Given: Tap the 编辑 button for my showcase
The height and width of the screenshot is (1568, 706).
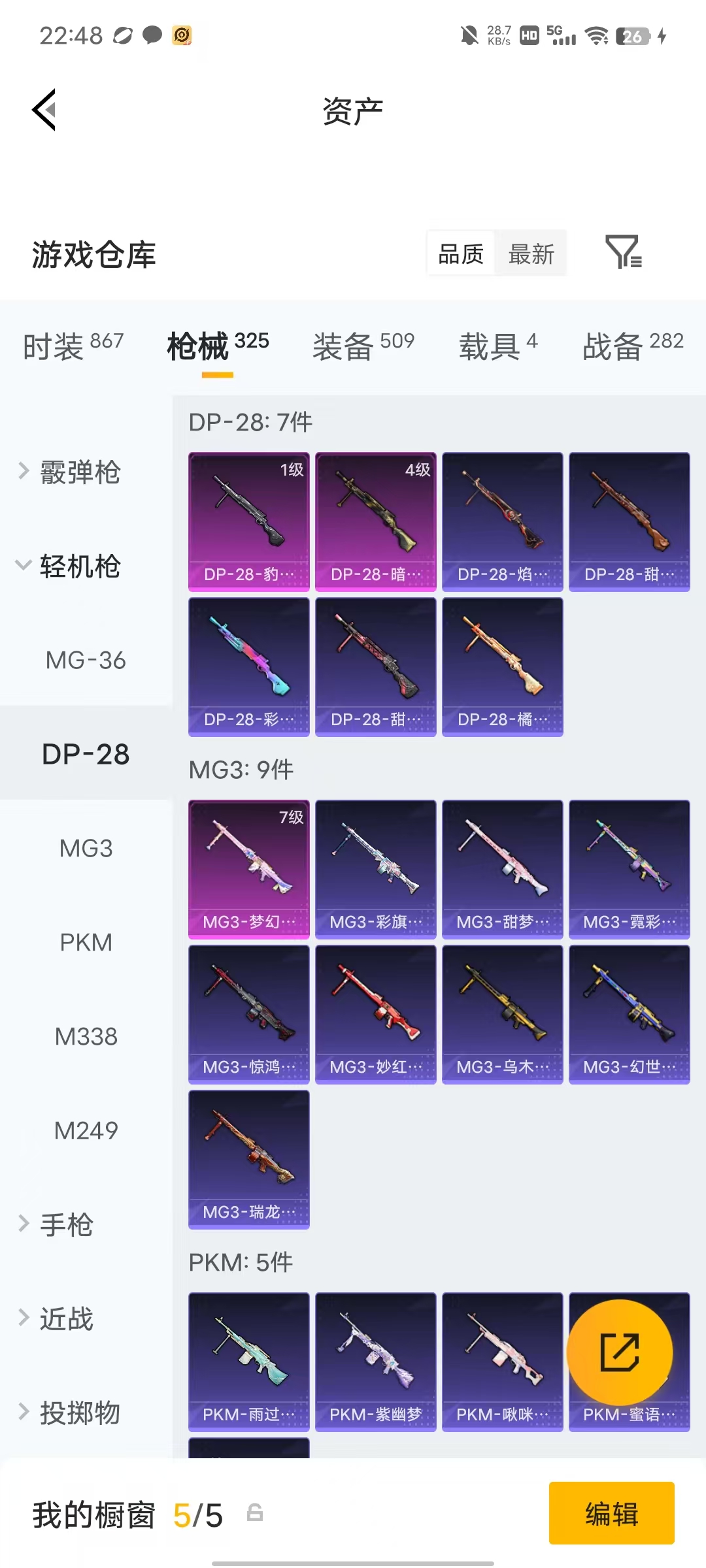Looking at the screenshot, I should 612,1513.
